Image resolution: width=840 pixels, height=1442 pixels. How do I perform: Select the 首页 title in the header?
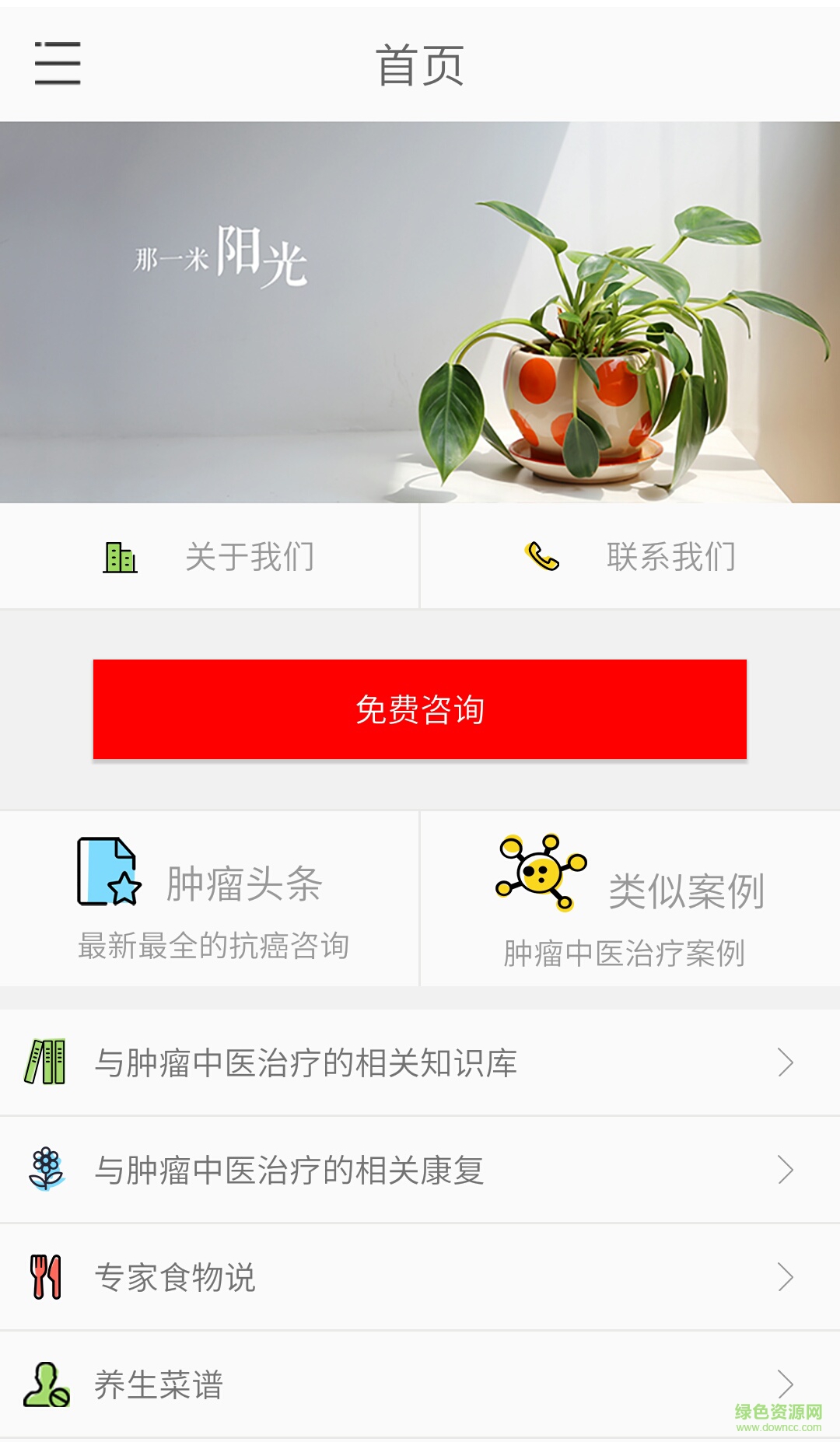(x=420, y=66)
